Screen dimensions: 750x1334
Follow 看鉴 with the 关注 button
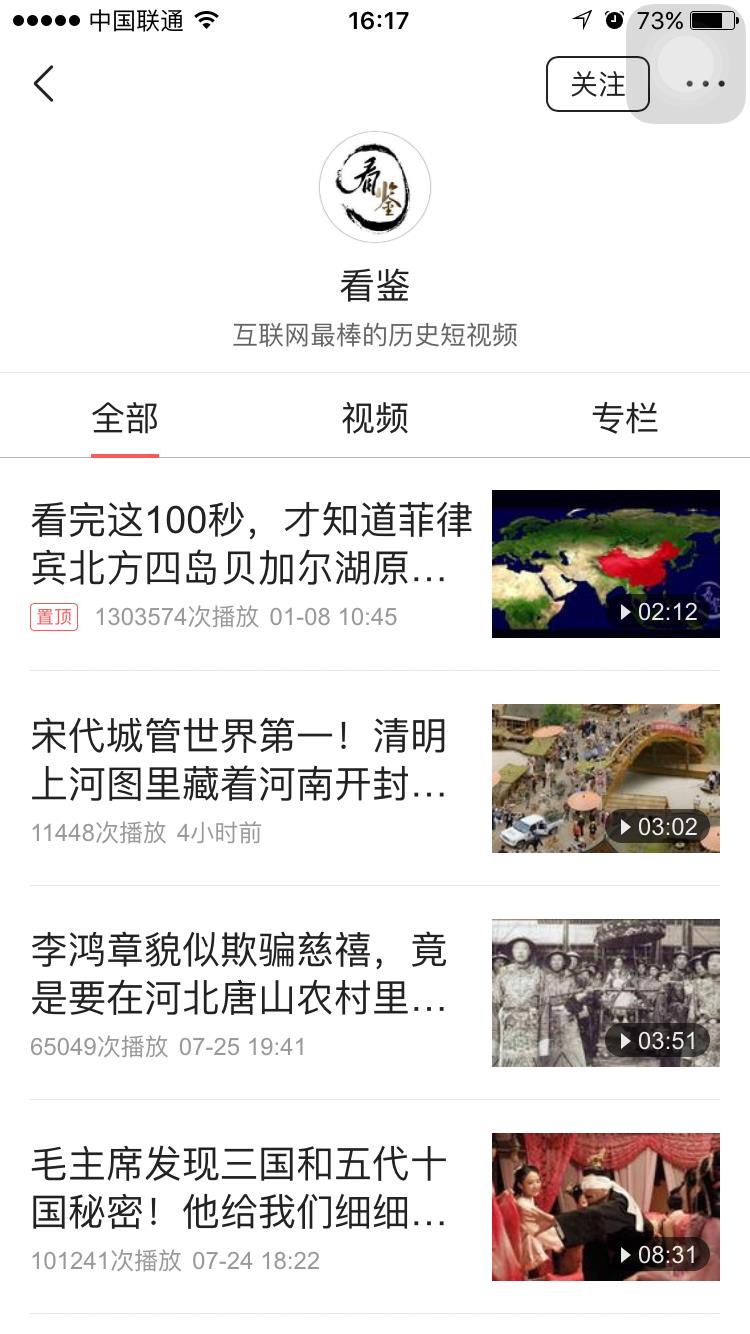[597, 84]
